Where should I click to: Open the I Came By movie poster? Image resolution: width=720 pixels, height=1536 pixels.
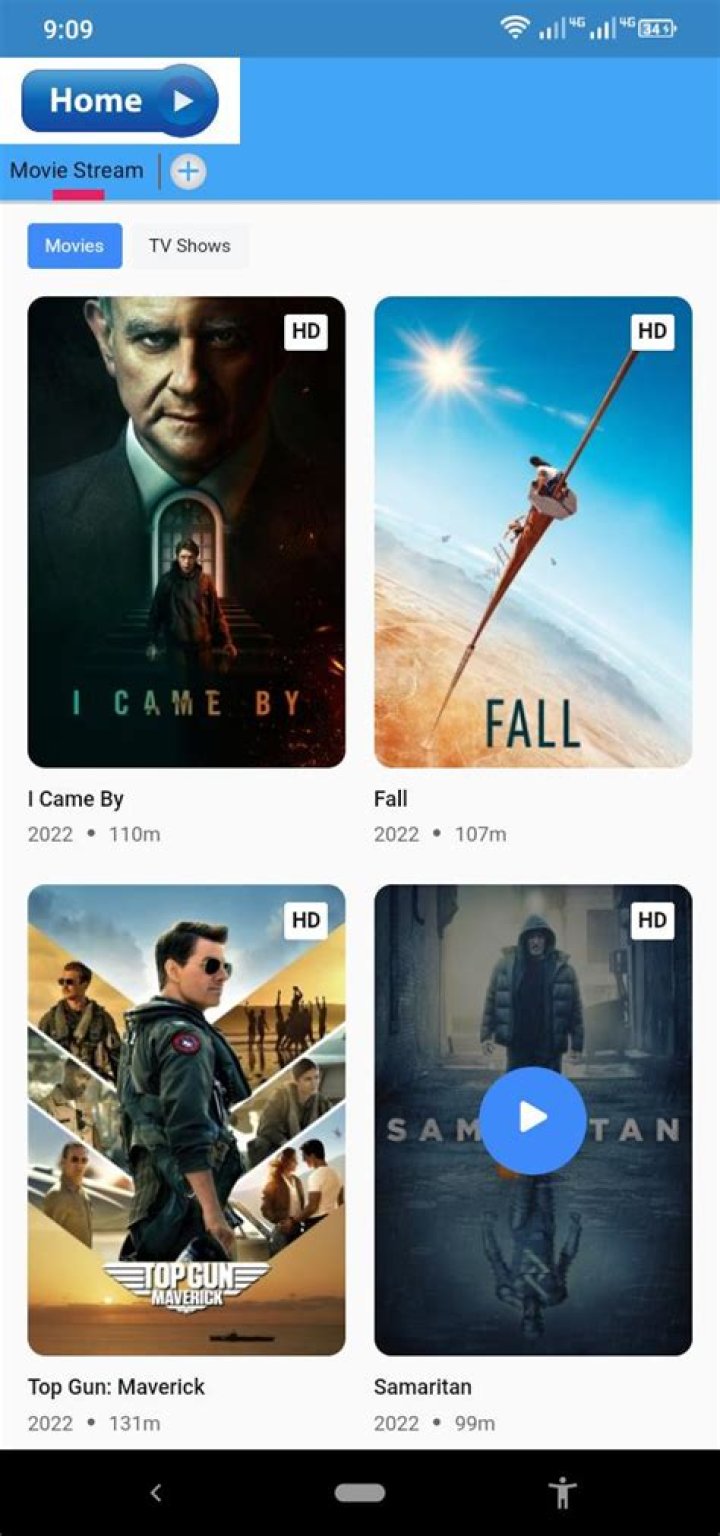186,532
